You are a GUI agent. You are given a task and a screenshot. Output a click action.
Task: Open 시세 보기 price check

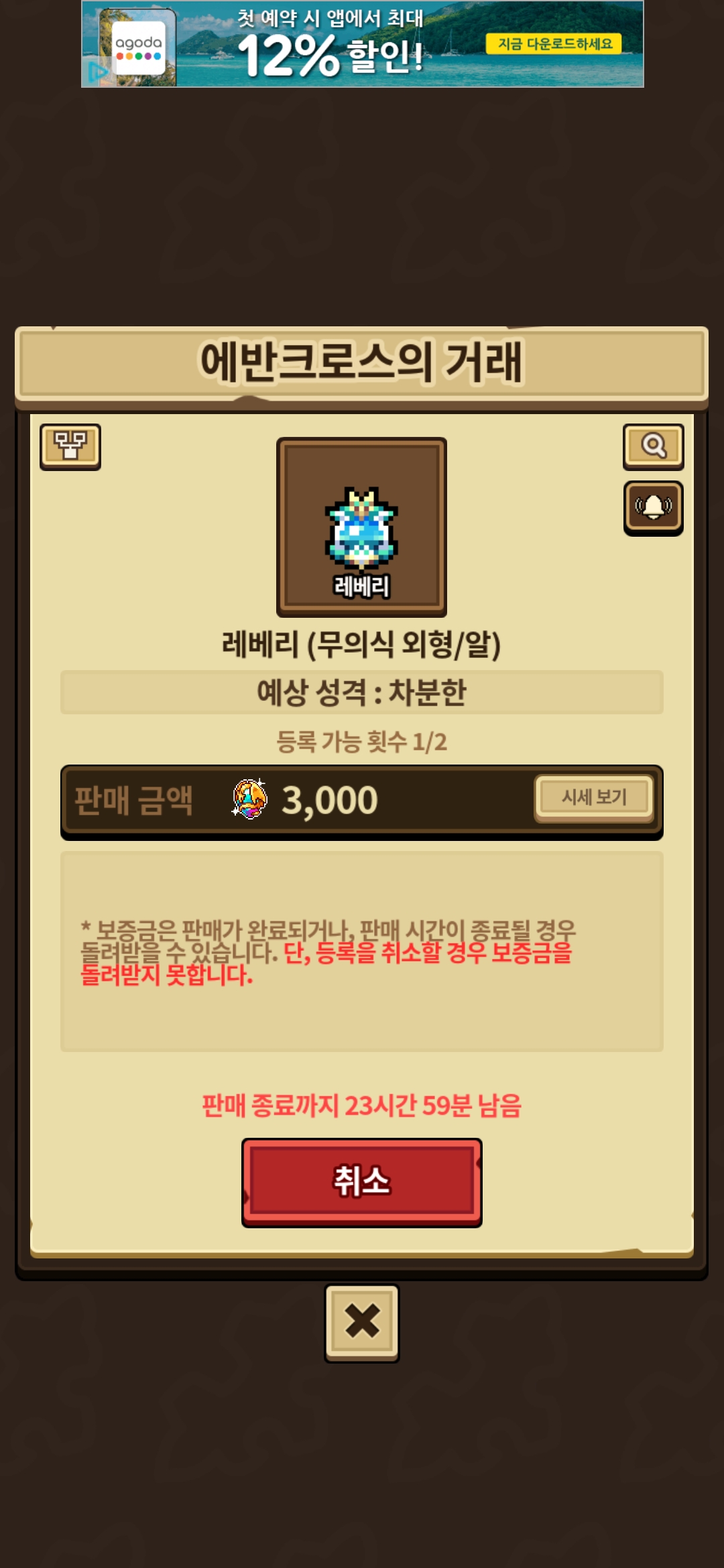point(593,797)
